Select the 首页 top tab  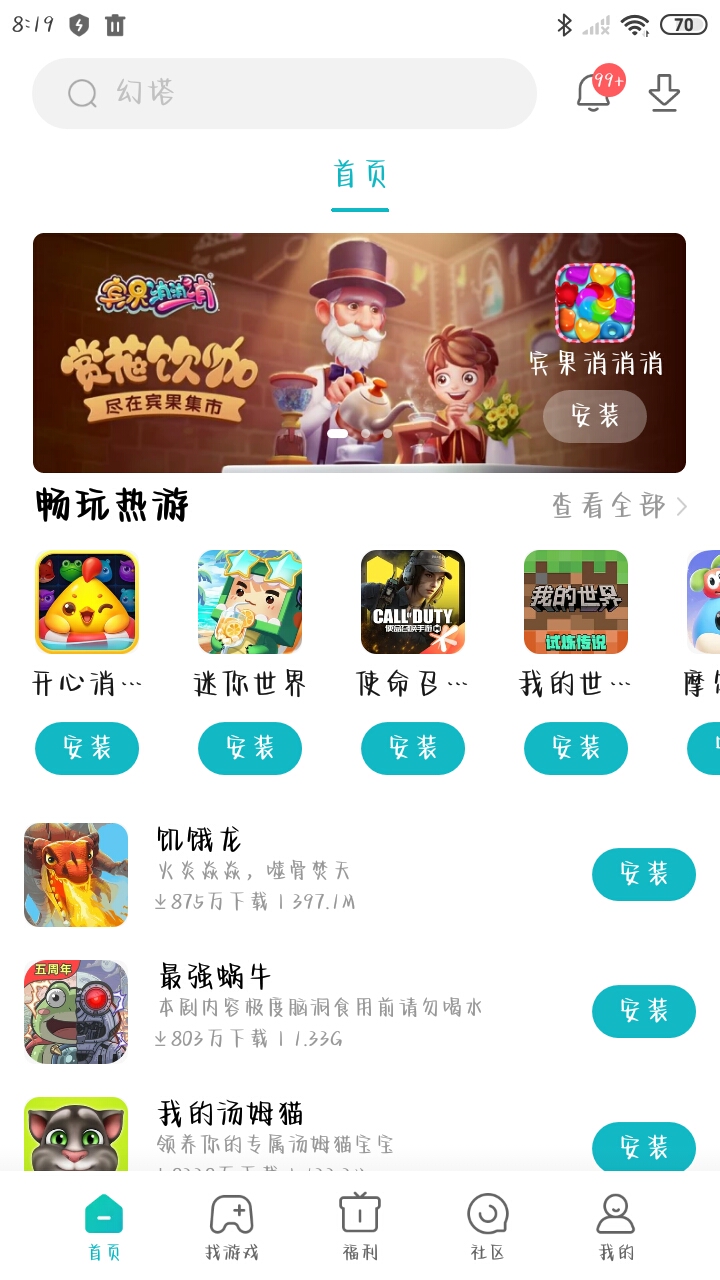click(360, 175)
